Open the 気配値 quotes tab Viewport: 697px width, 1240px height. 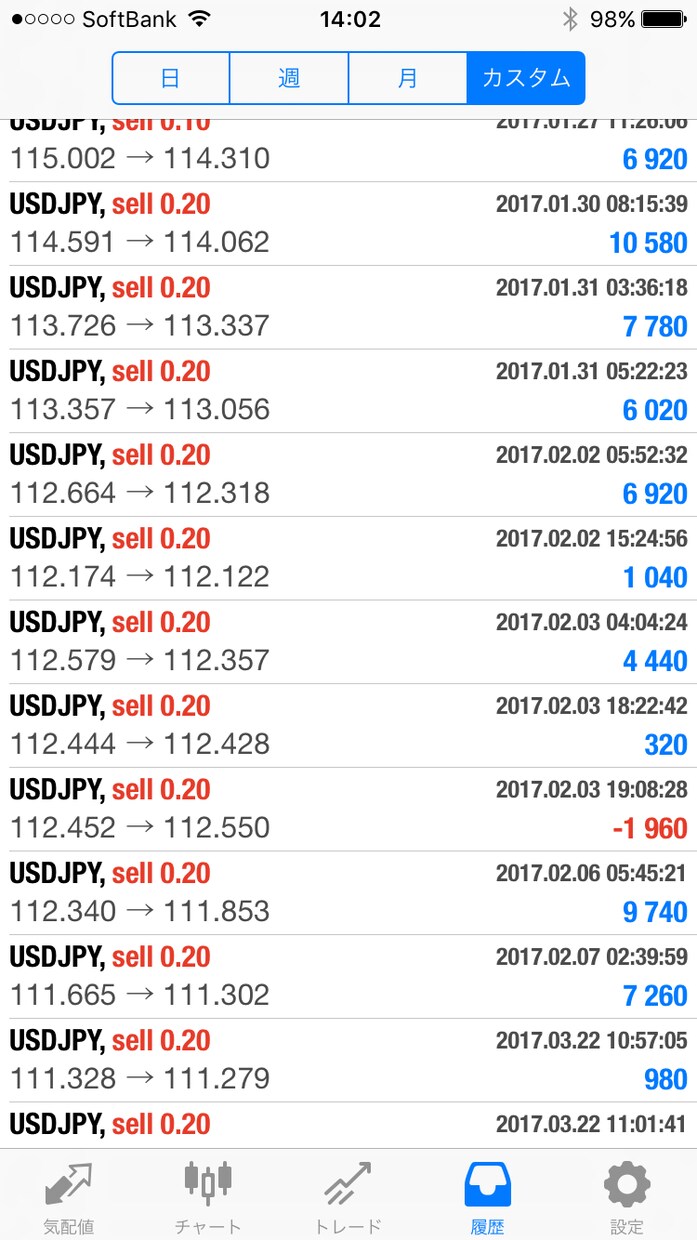(69, 1195)
